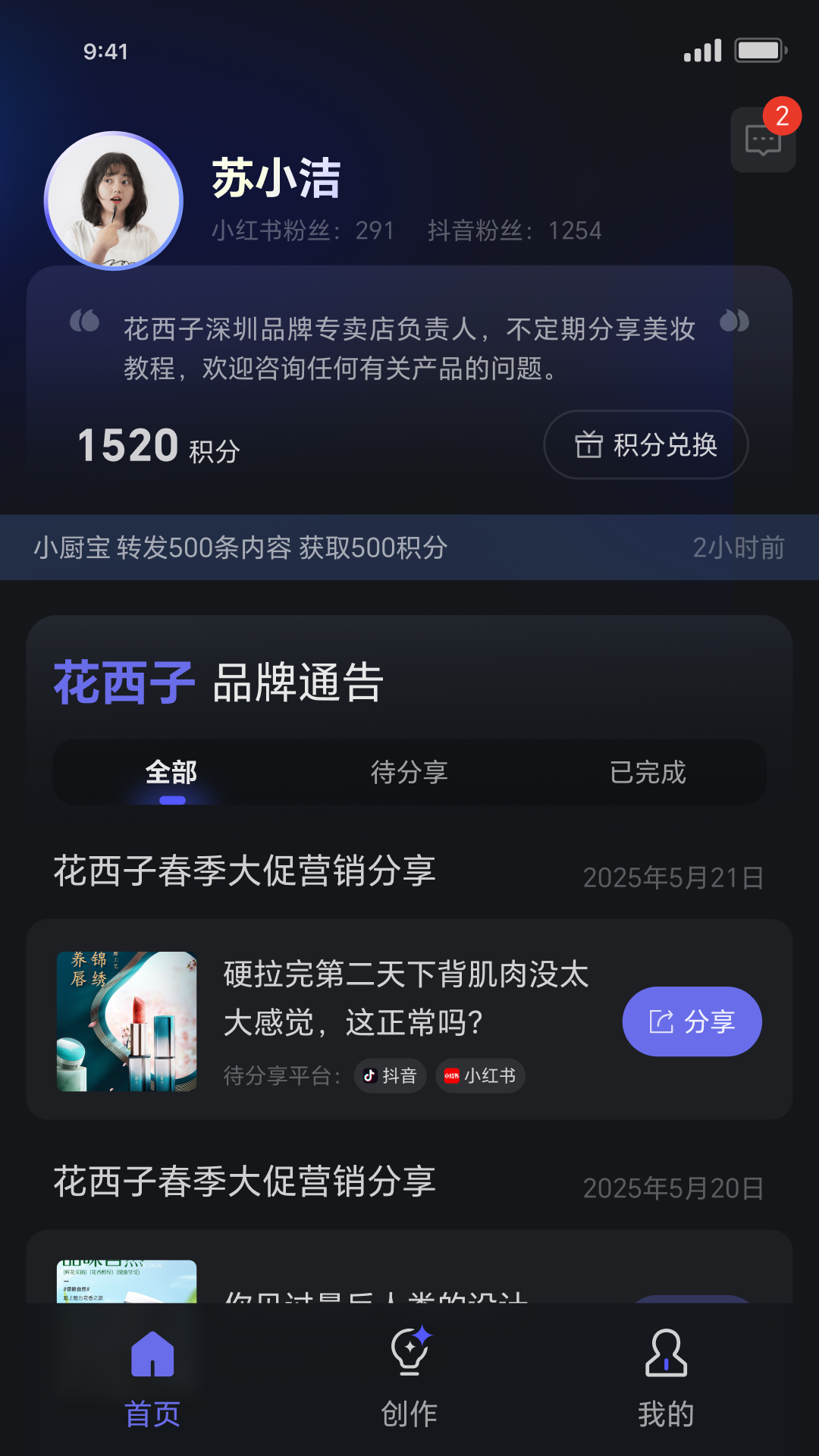Click the 积分兑换 points exchange button
This screenshot has width=819, height=1456.
(x=645, y=445)
